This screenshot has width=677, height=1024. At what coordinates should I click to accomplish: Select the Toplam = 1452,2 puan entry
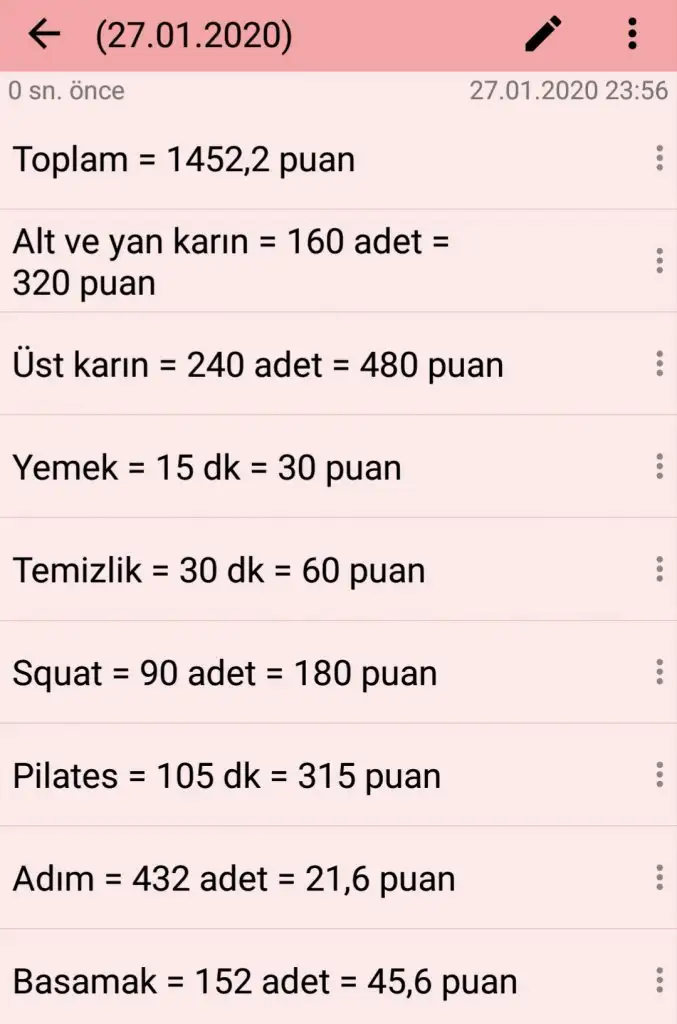[x=184, y=159]
